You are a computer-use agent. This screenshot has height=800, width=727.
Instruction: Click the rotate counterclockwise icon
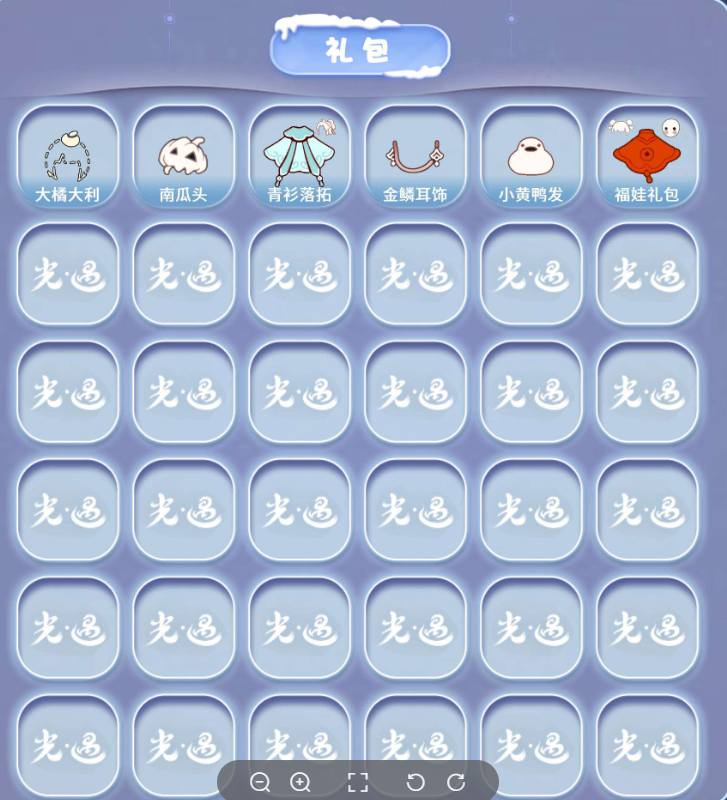coord(416,781)
